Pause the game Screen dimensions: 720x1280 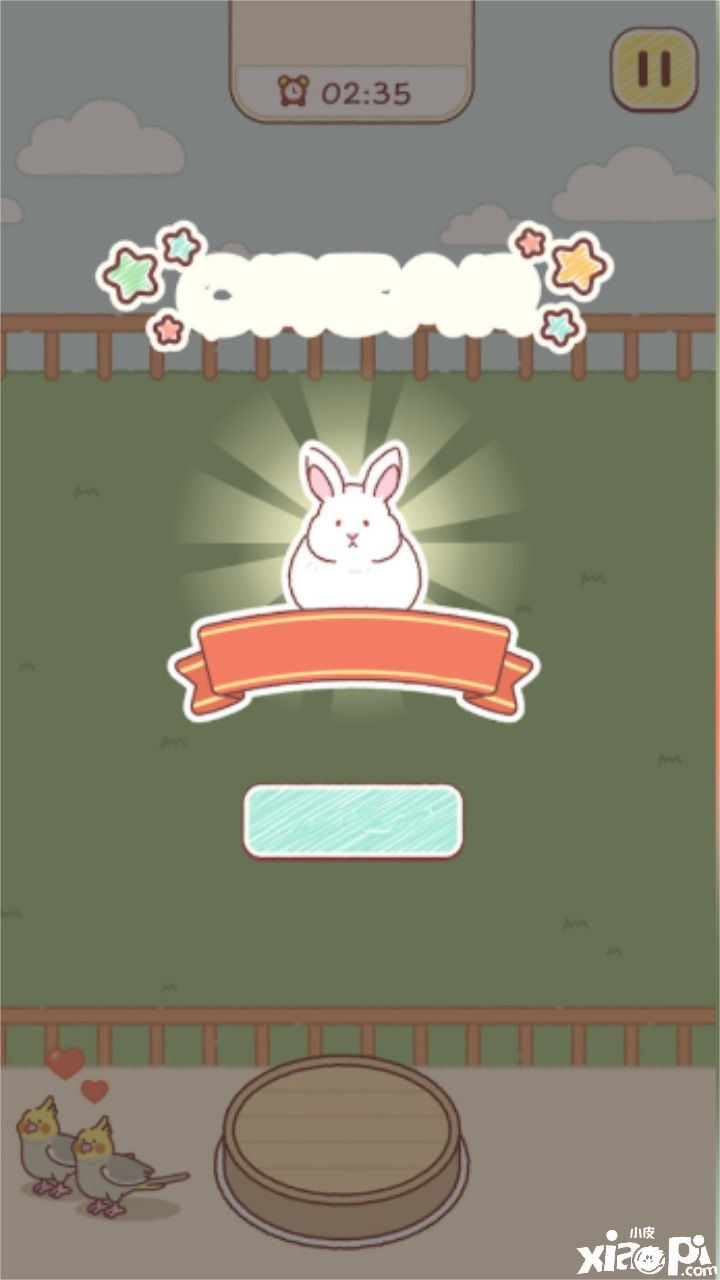click(654, 68)
